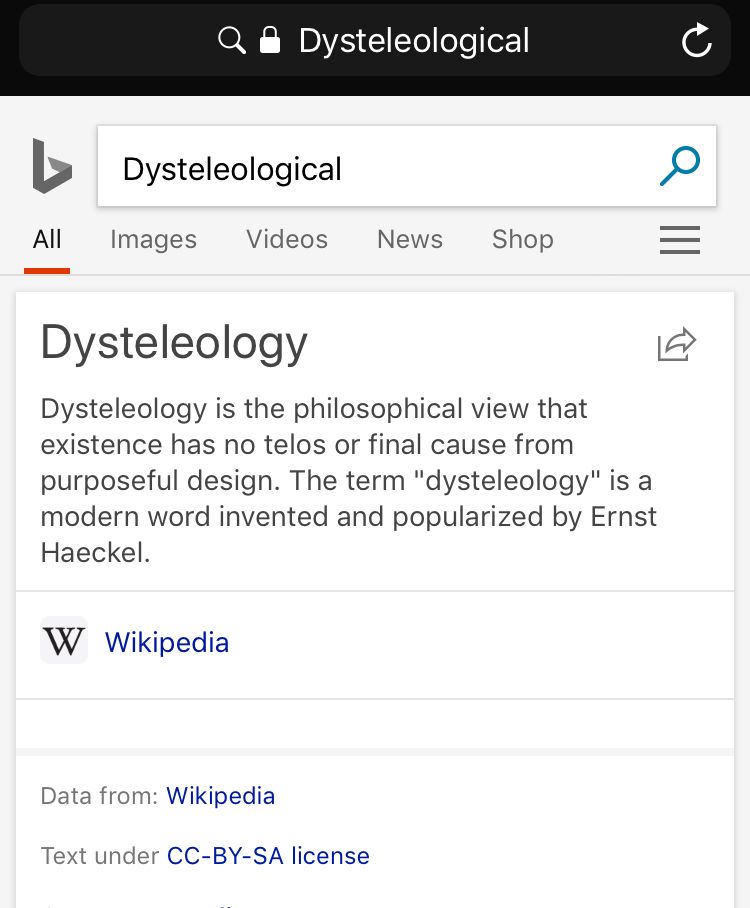
Task: Switch to the Images tab
Action: pos(153,240)
